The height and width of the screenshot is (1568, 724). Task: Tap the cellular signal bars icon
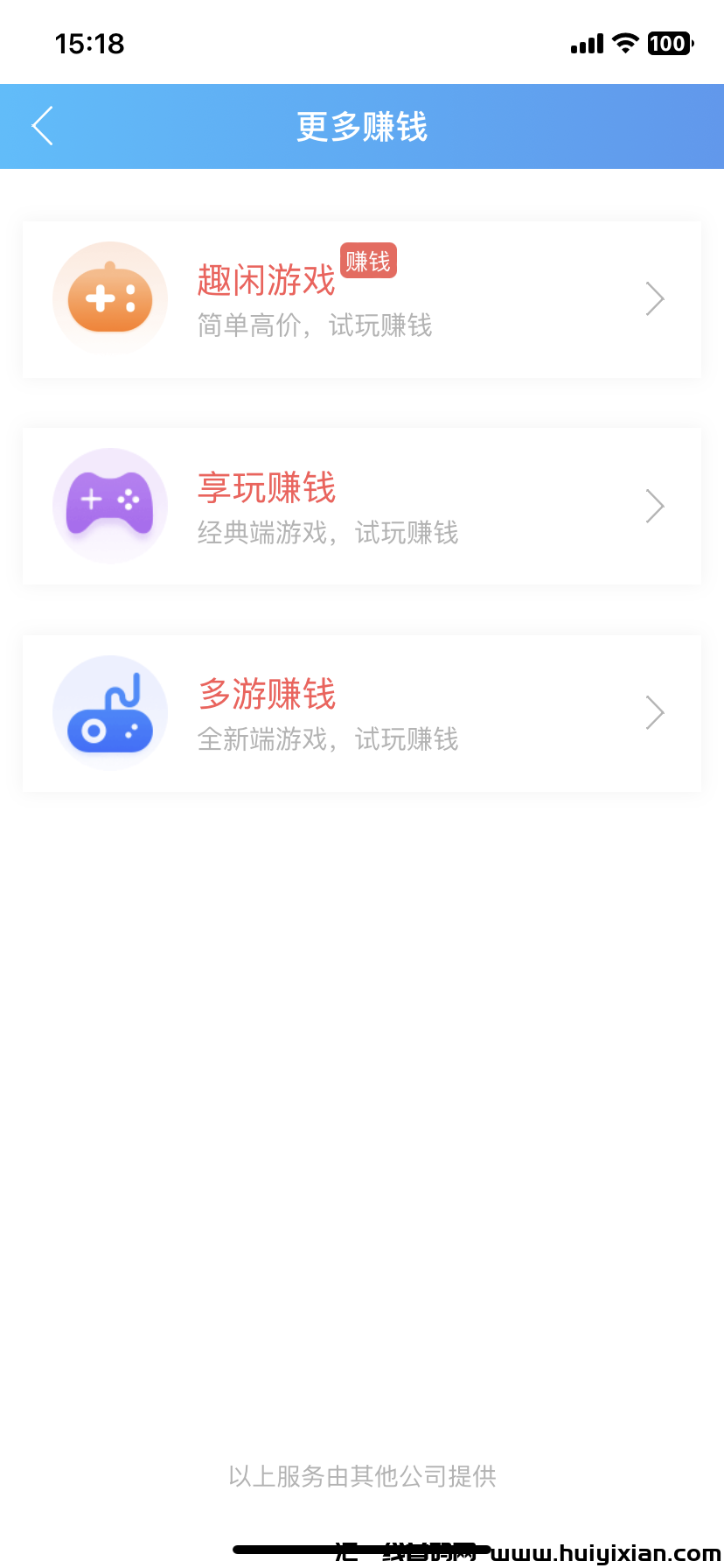(585, 43)
